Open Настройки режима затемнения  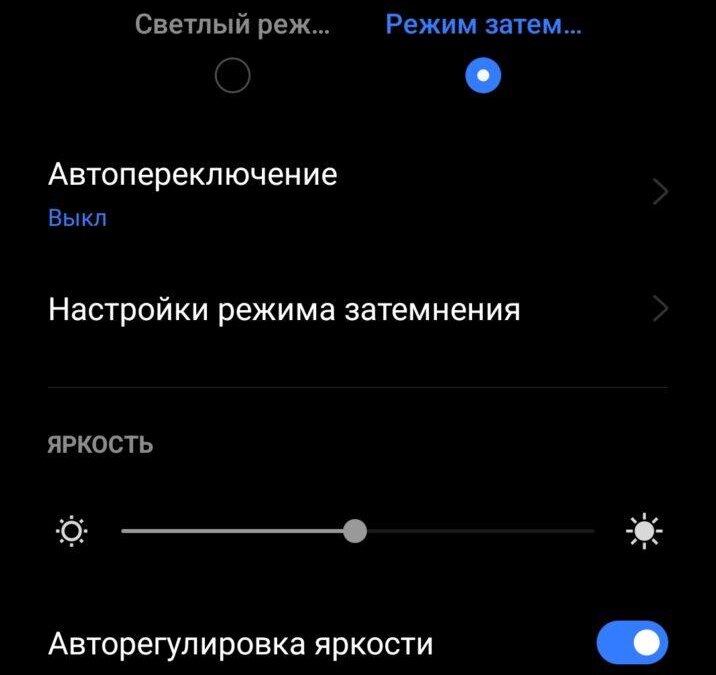[x=357, y=309]
